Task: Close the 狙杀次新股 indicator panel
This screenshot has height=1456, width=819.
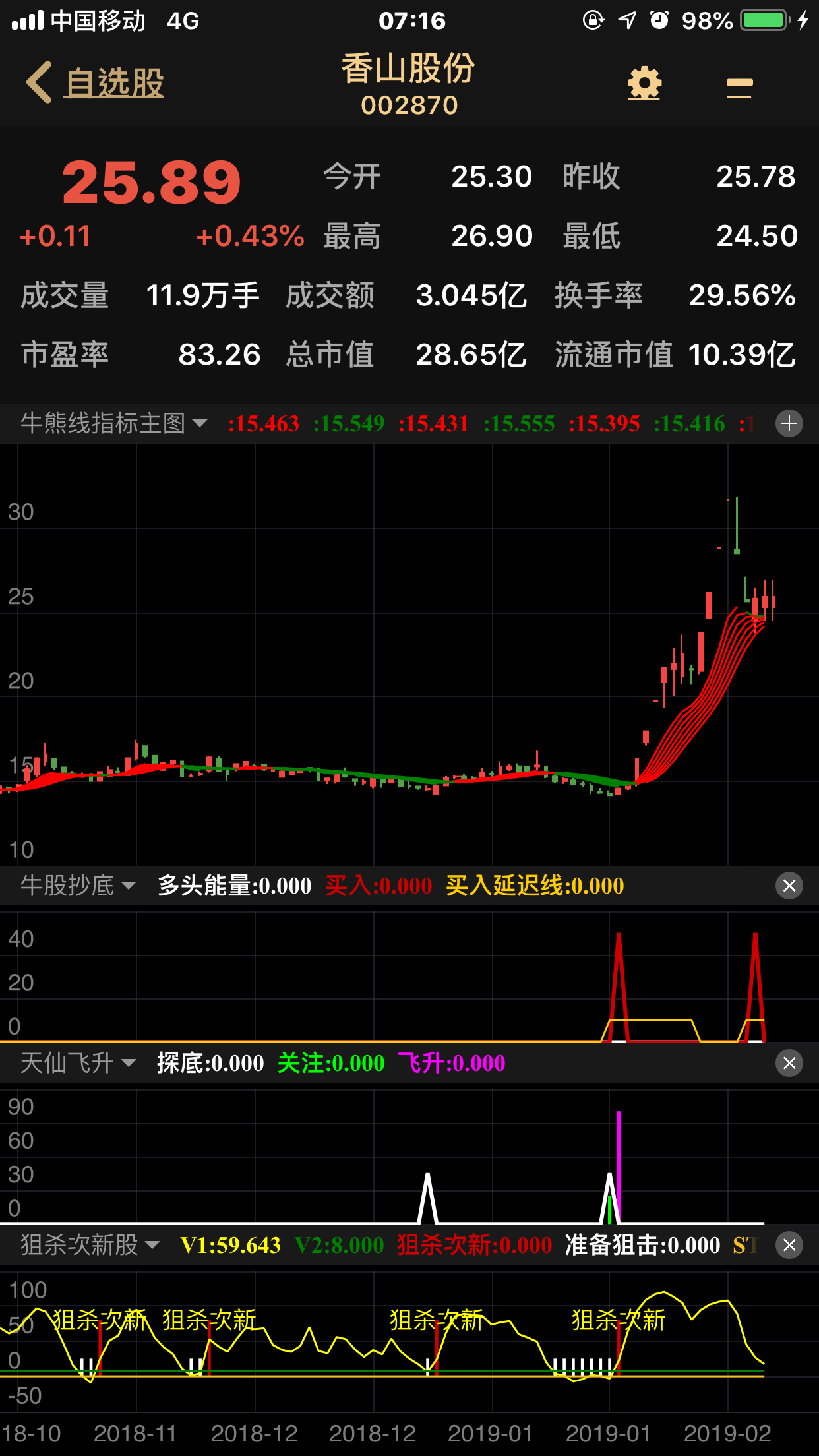Action: pyautogui.click(x=789, y=1245)
